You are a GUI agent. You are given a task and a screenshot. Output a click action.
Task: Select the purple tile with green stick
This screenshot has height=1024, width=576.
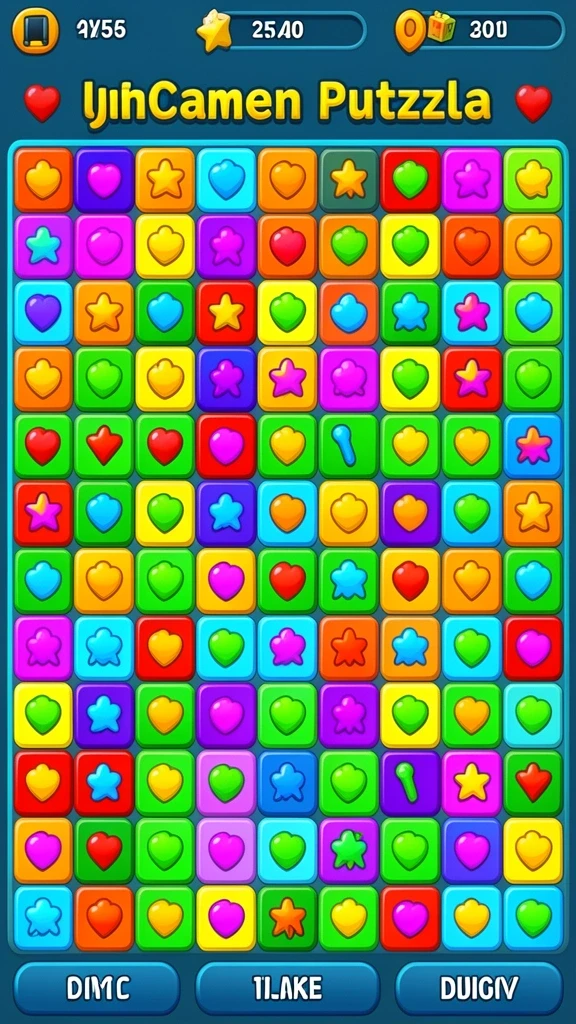[x=409, y=782]
